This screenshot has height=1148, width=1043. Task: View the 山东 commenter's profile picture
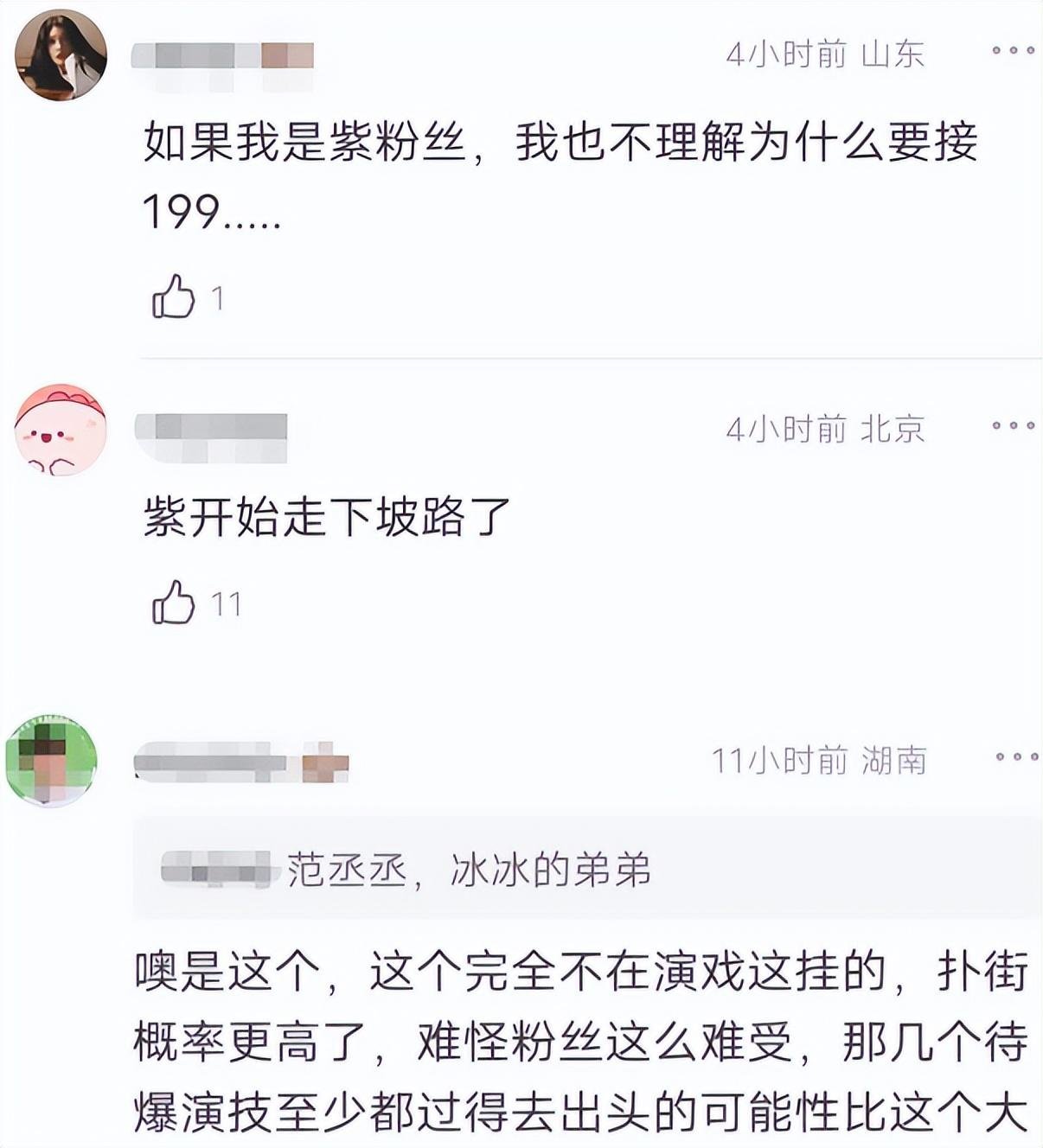click(x=61, y=55)
